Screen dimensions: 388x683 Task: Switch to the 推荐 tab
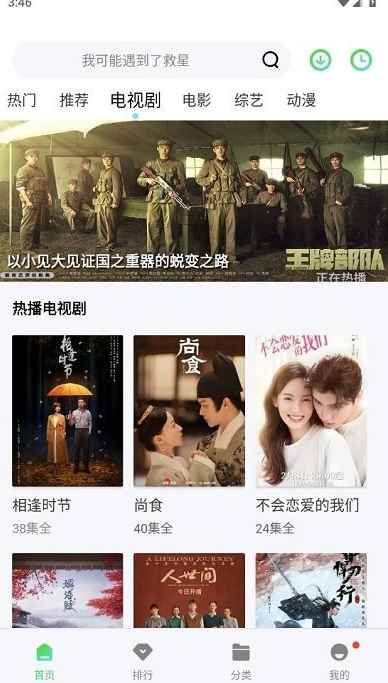[x=74, y=100]
